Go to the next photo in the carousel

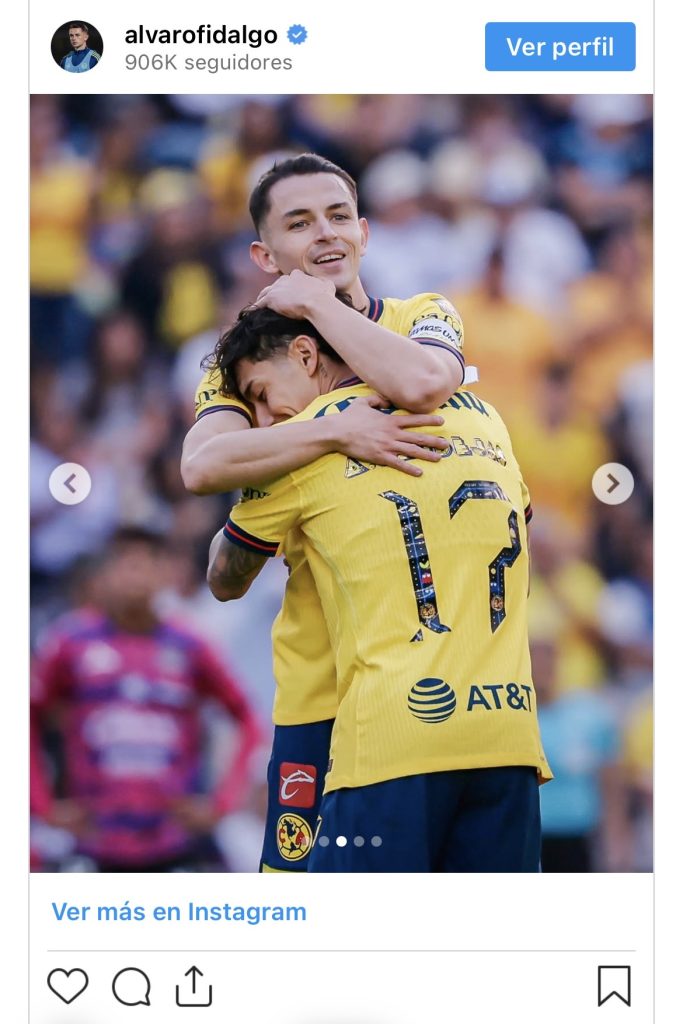612,484
